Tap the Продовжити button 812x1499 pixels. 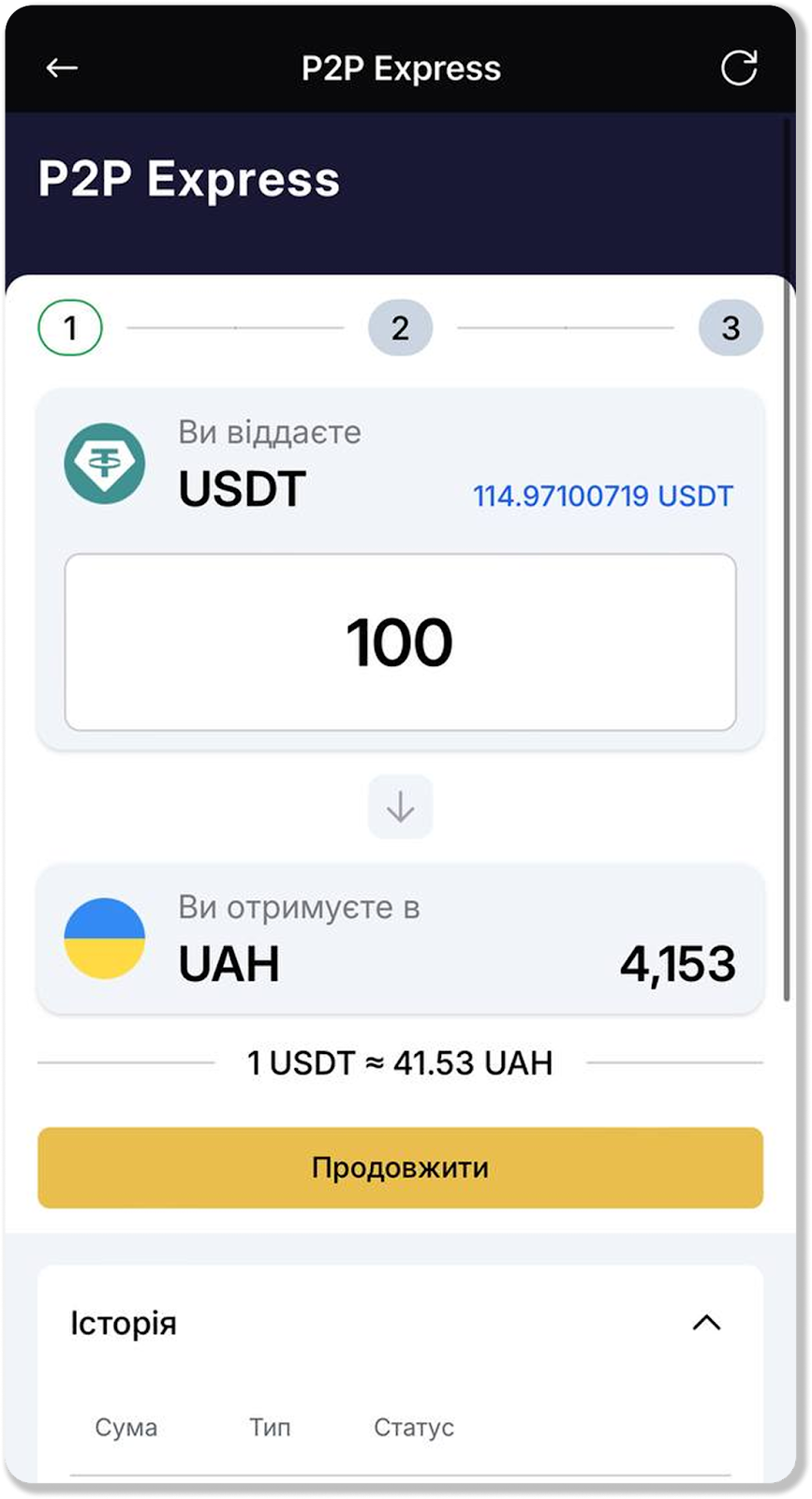coord(400,1167)
